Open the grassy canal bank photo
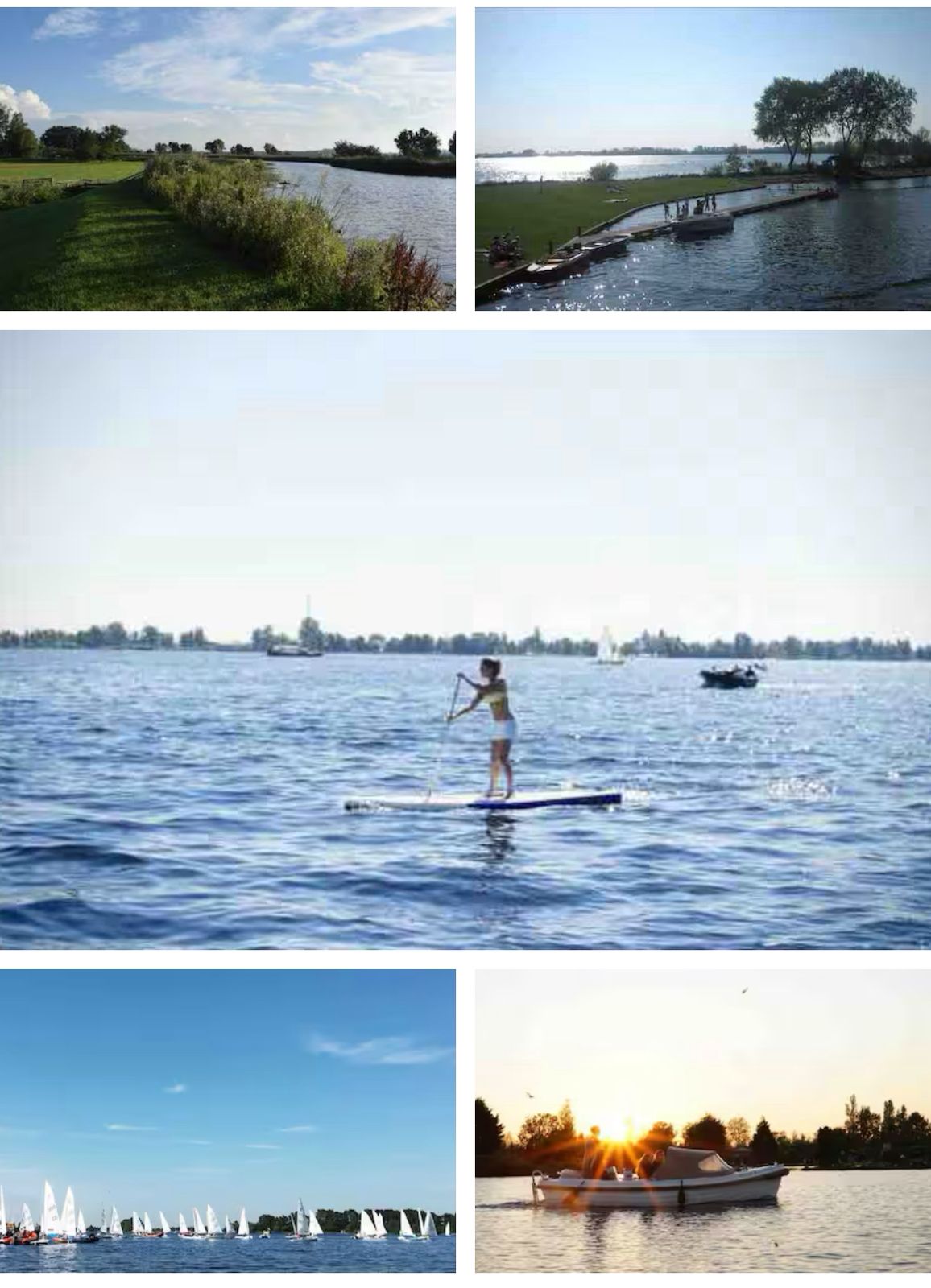931x1288 pixels. tap(227, 159)
